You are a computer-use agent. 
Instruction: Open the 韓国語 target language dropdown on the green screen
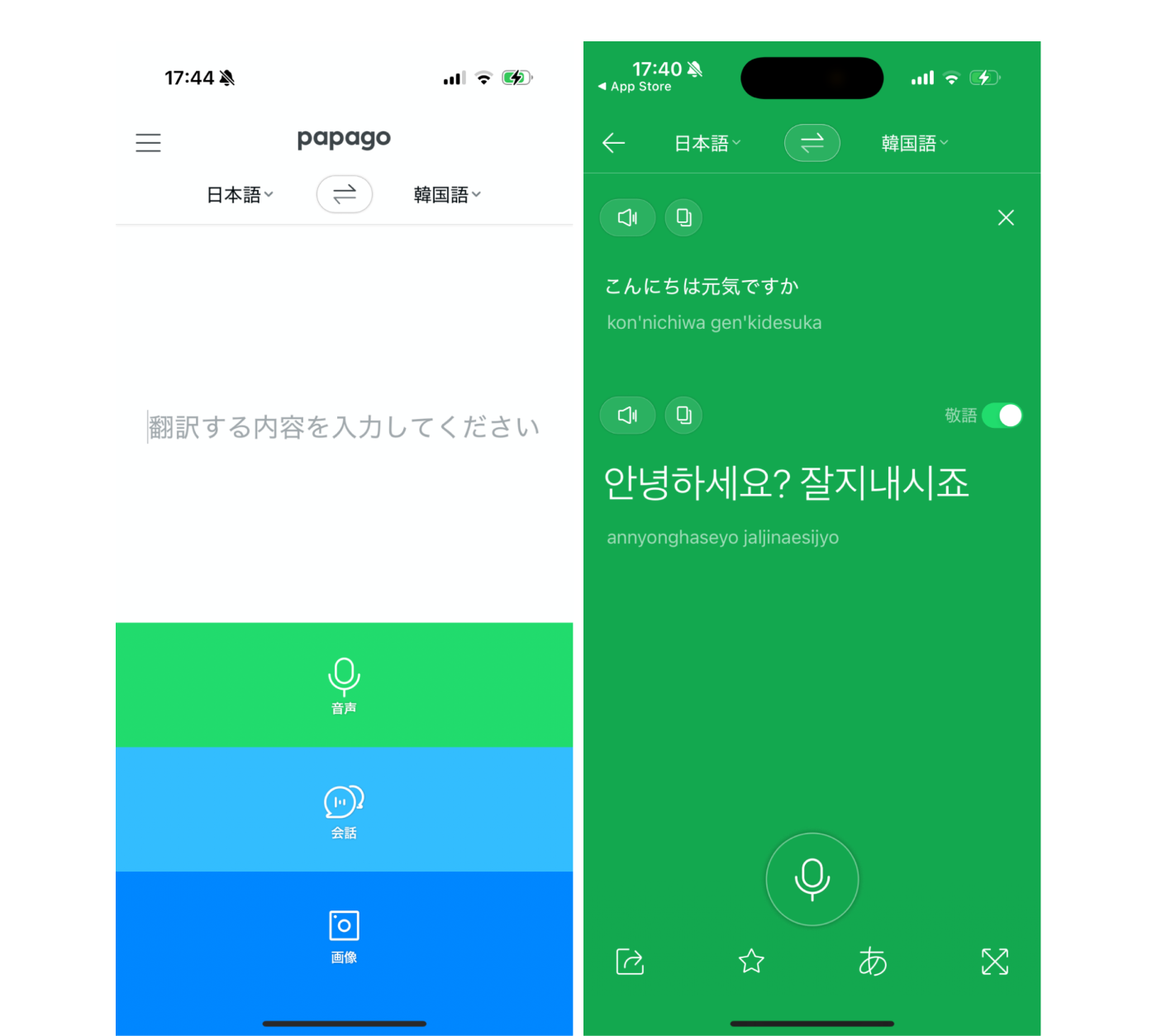[914, 143]
